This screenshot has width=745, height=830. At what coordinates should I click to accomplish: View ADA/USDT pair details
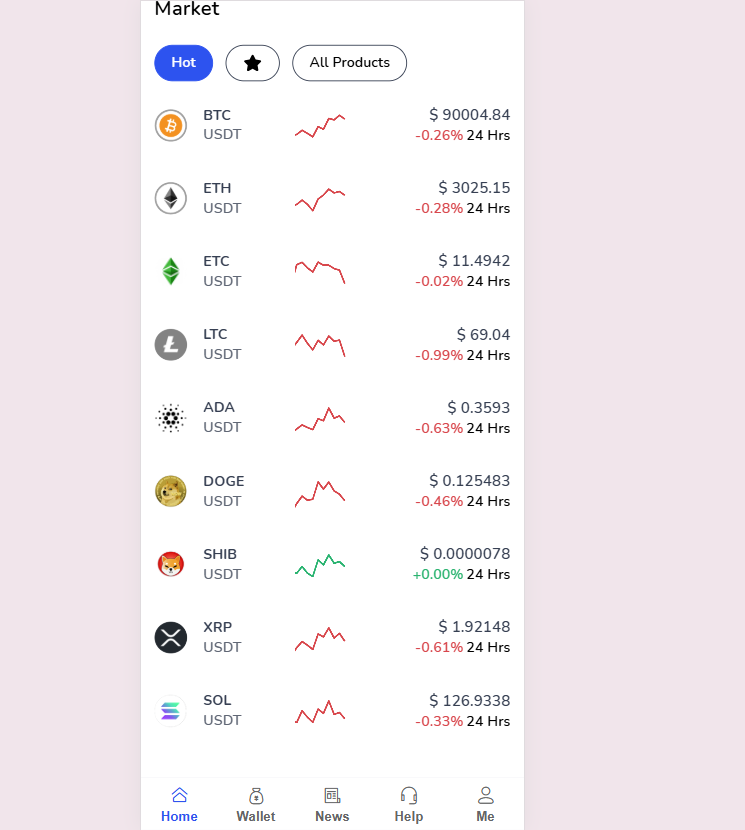click(x=332, y=417)
